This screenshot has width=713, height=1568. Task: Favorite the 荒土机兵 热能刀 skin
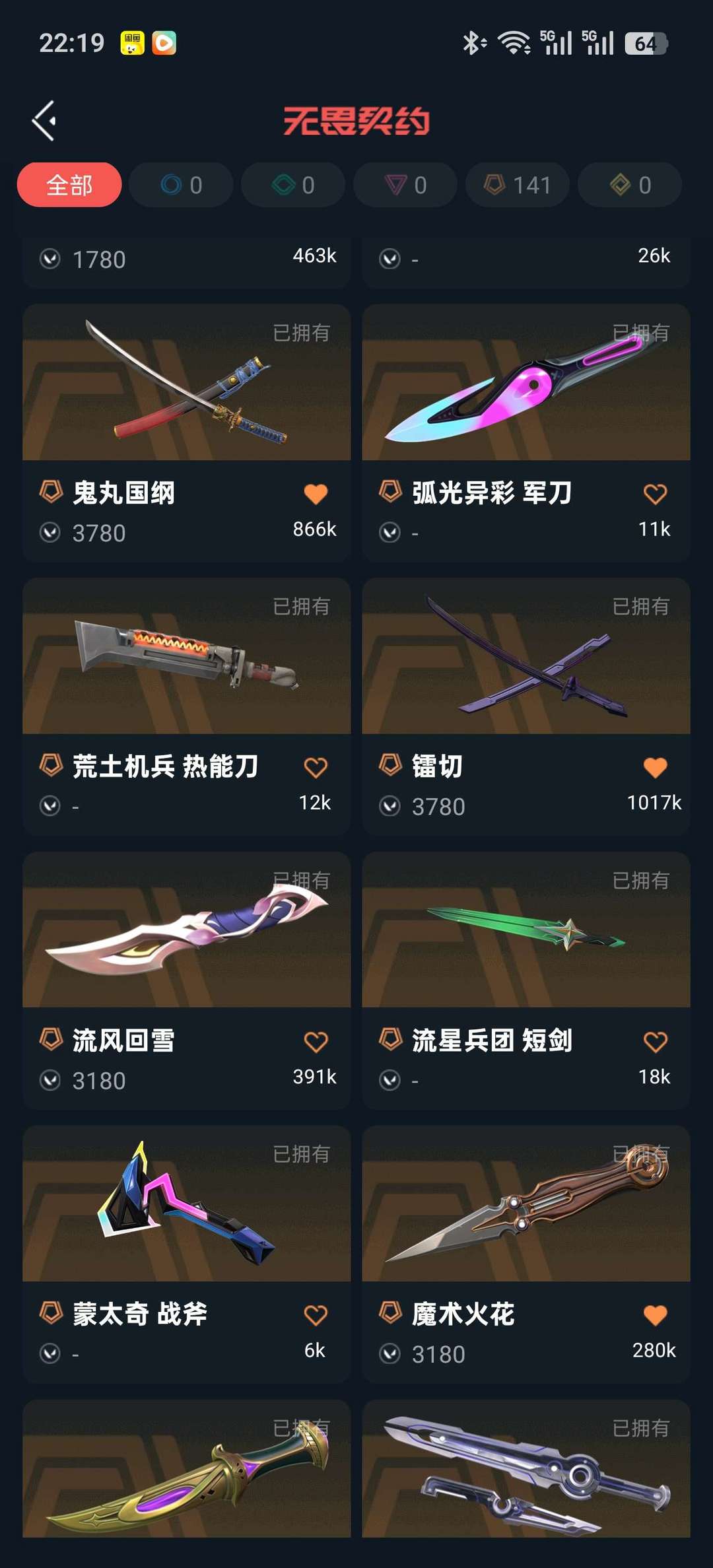click(x=316, y=767)
